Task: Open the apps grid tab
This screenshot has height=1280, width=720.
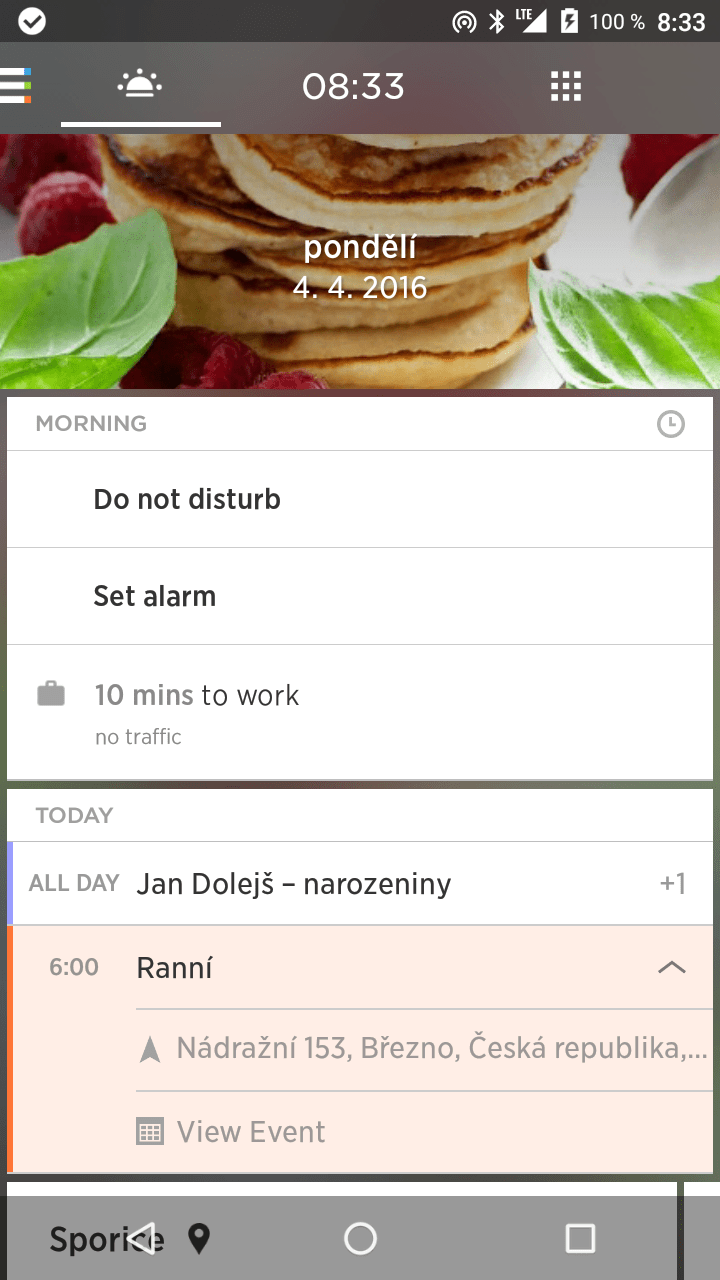Action: click(x=566, y=87)
